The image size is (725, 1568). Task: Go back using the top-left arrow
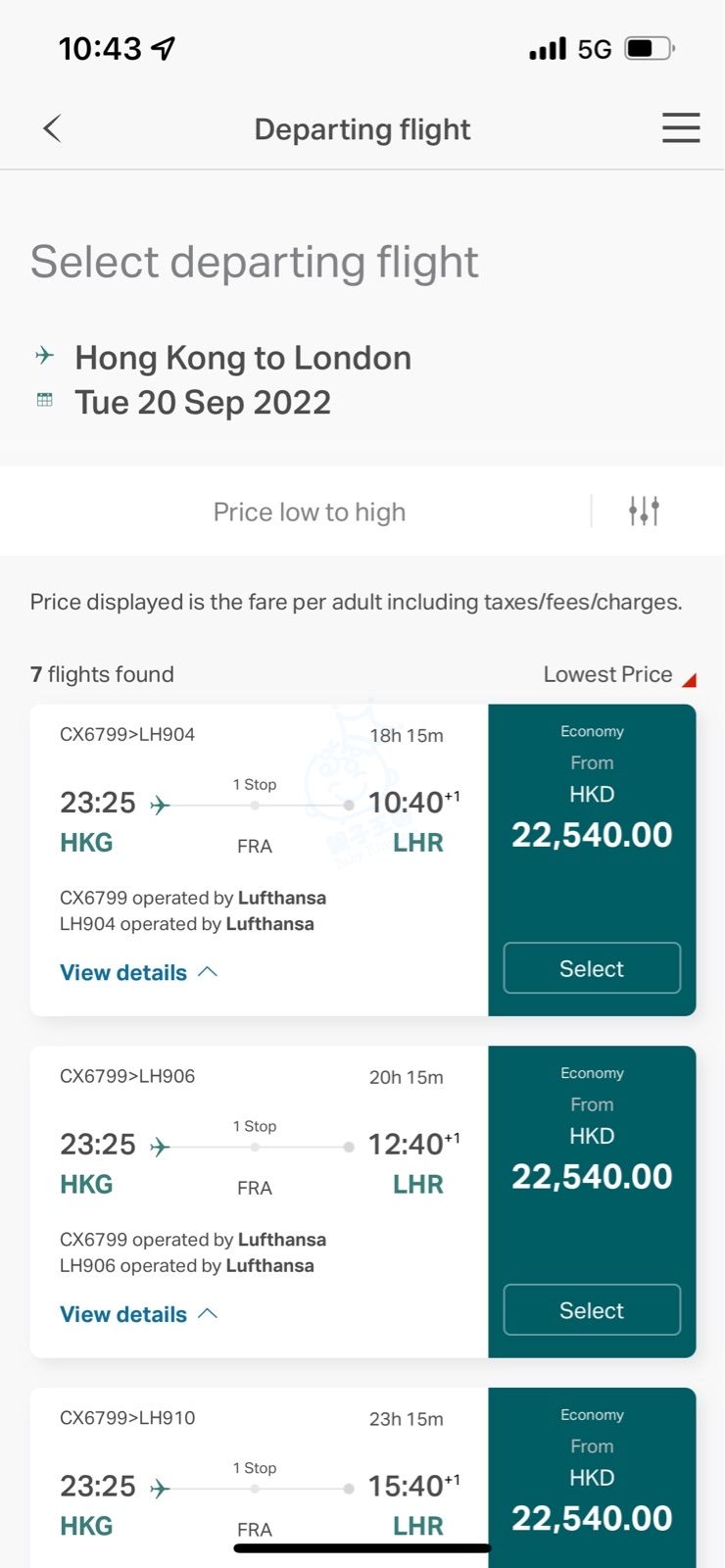click(x=52, y=128)
